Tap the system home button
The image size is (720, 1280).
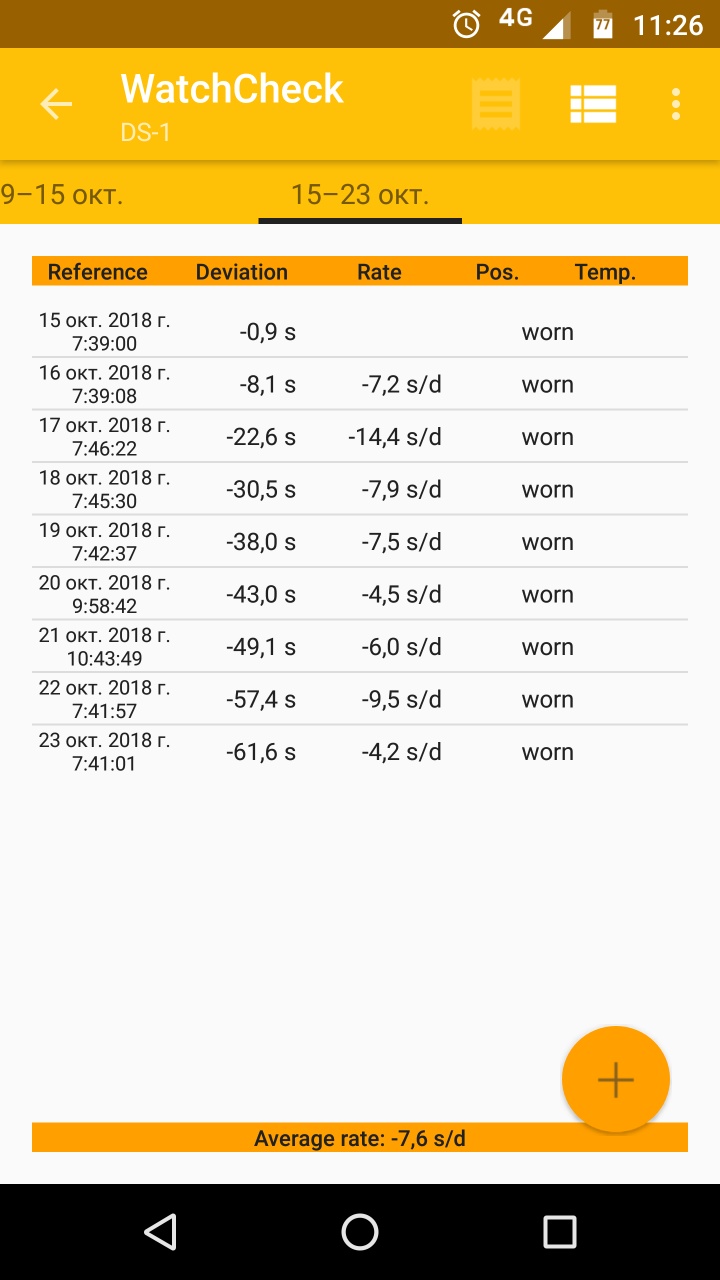[x=360, y=1232]
